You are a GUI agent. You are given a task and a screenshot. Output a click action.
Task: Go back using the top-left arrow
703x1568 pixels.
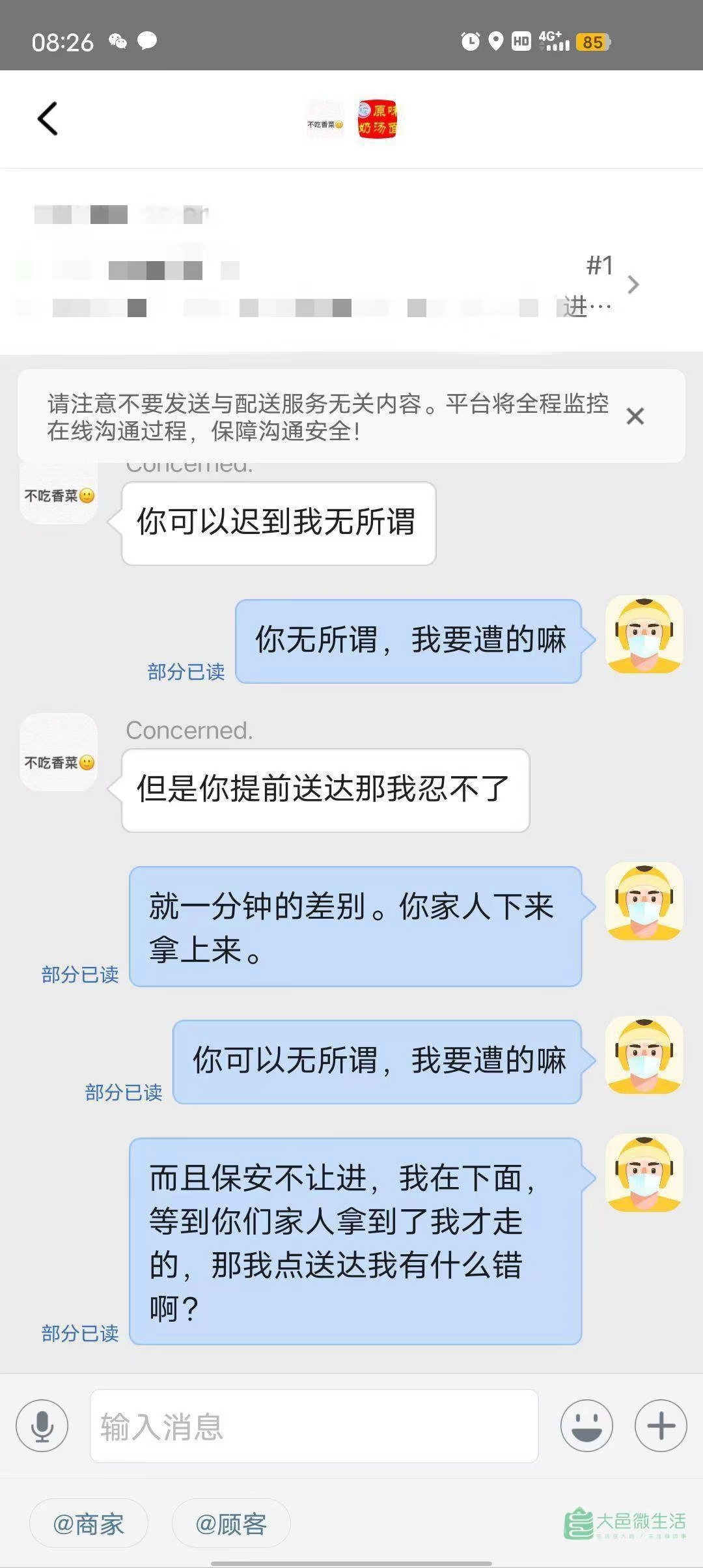(48, 119)
